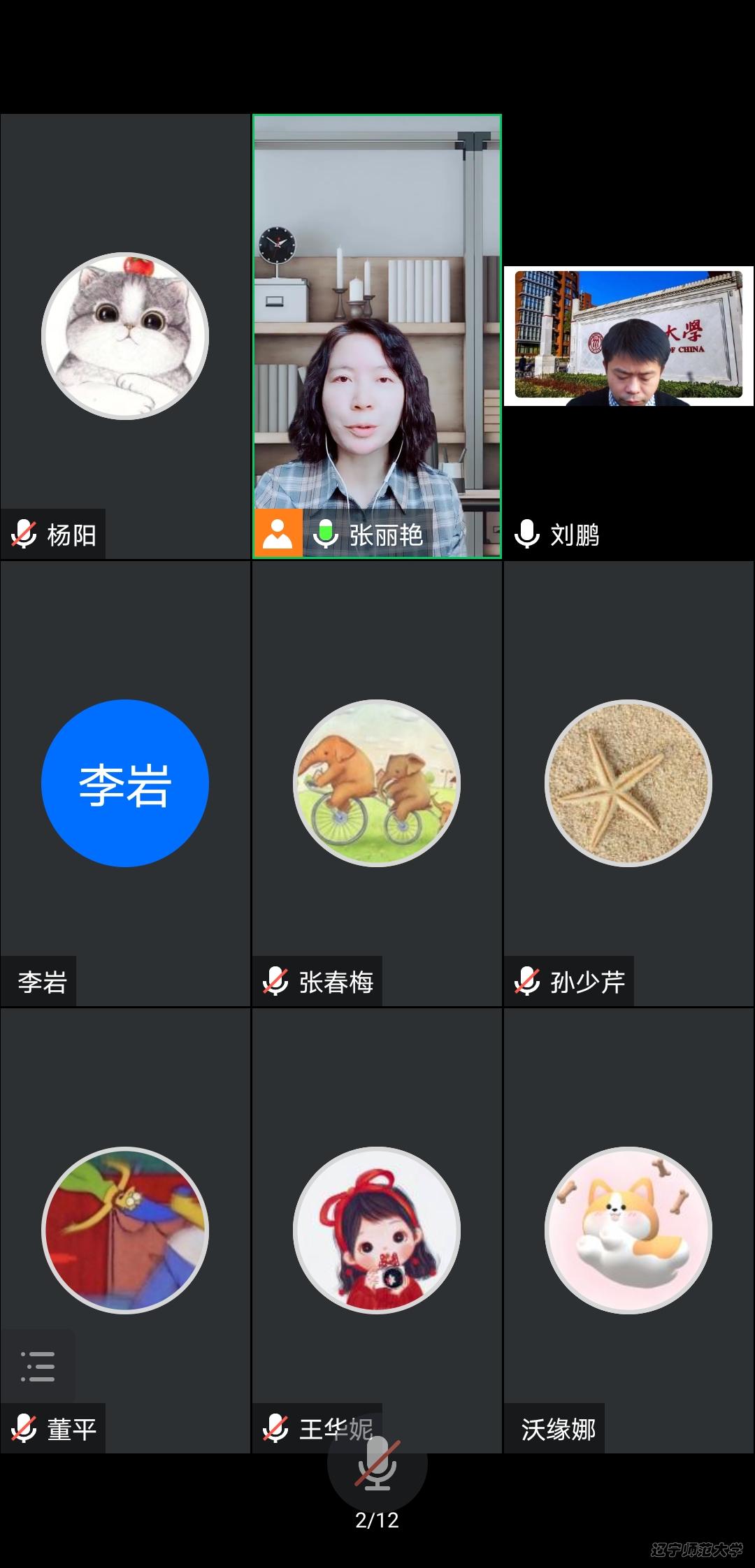Select 董平's participant tile
This screenshot has width=755, height=1568.
(125, 1231)
